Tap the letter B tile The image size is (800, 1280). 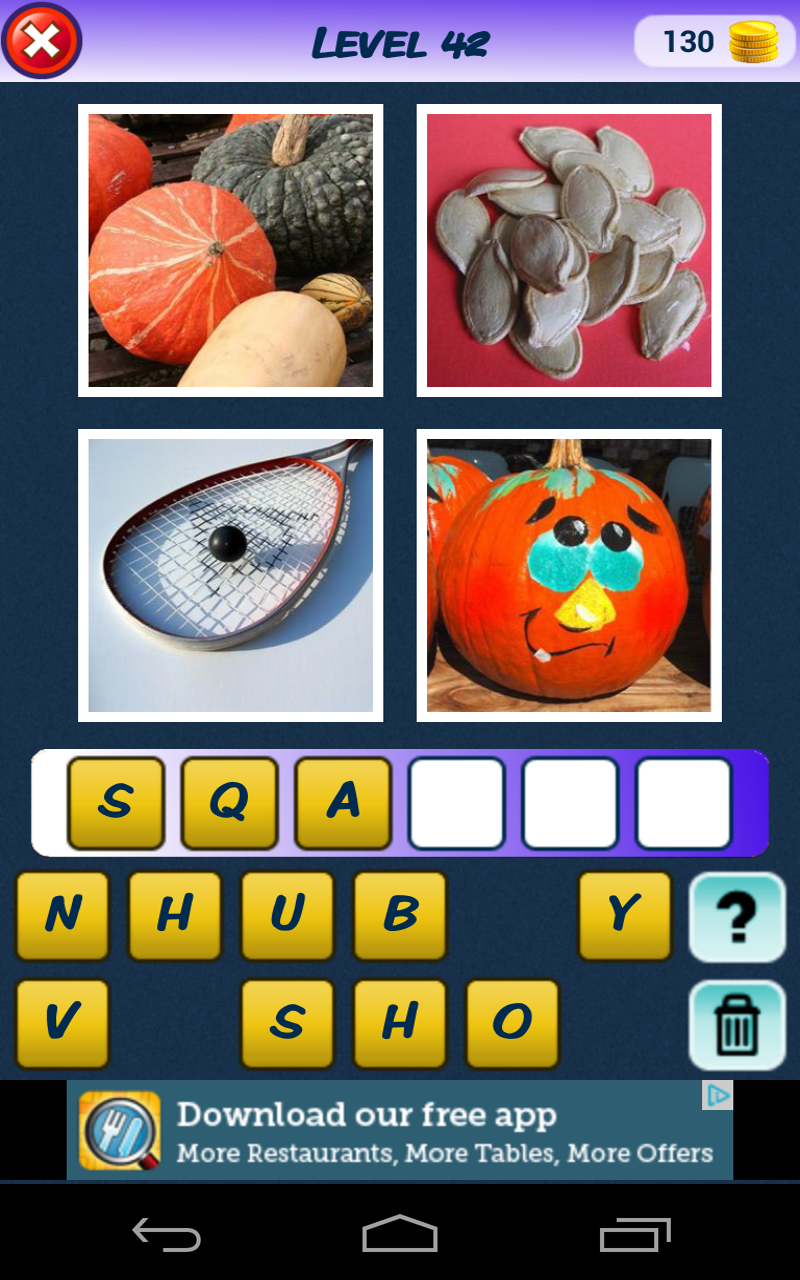(x=400, y=915)
